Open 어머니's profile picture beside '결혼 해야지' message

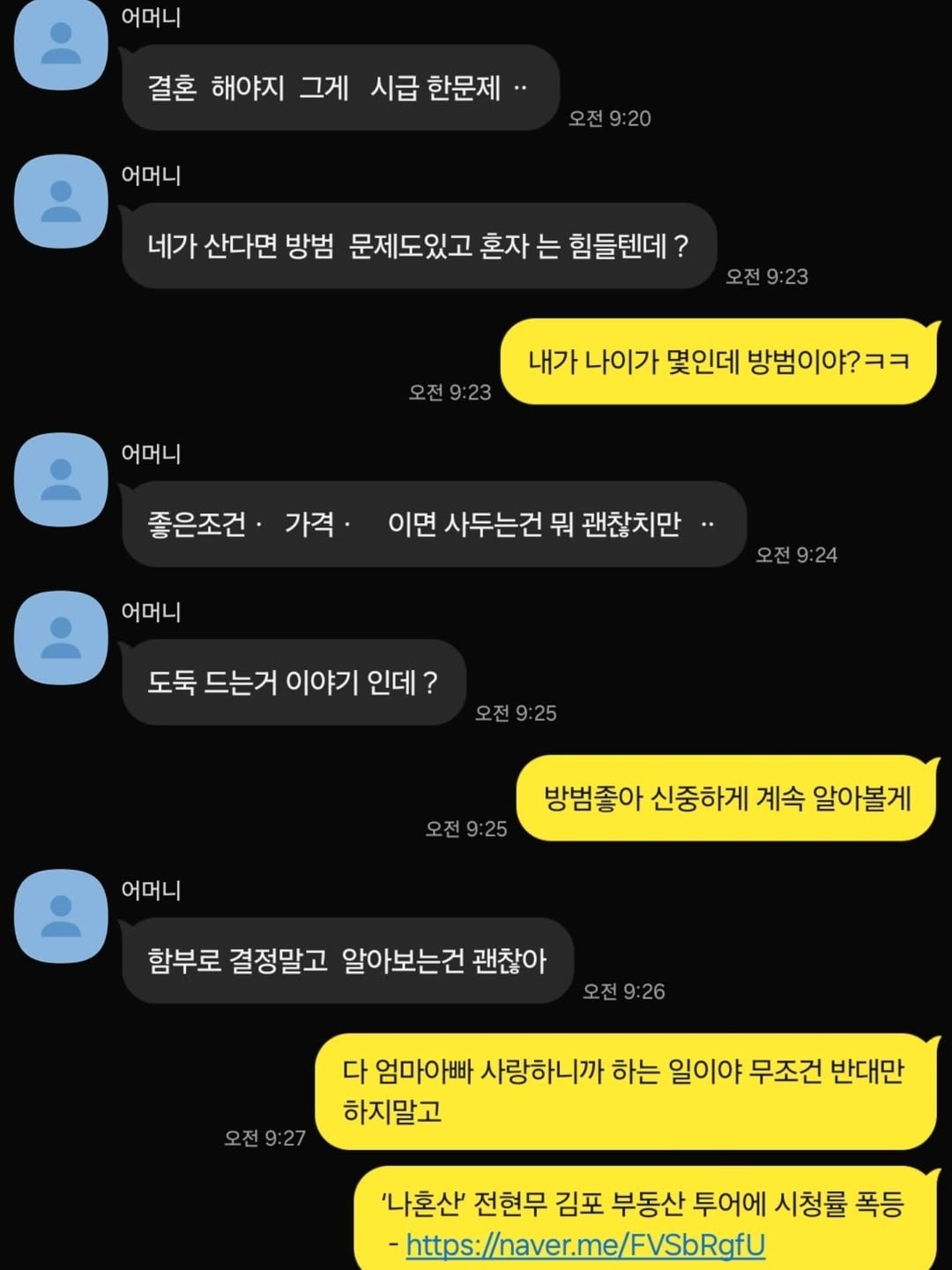tap(61, 44)
